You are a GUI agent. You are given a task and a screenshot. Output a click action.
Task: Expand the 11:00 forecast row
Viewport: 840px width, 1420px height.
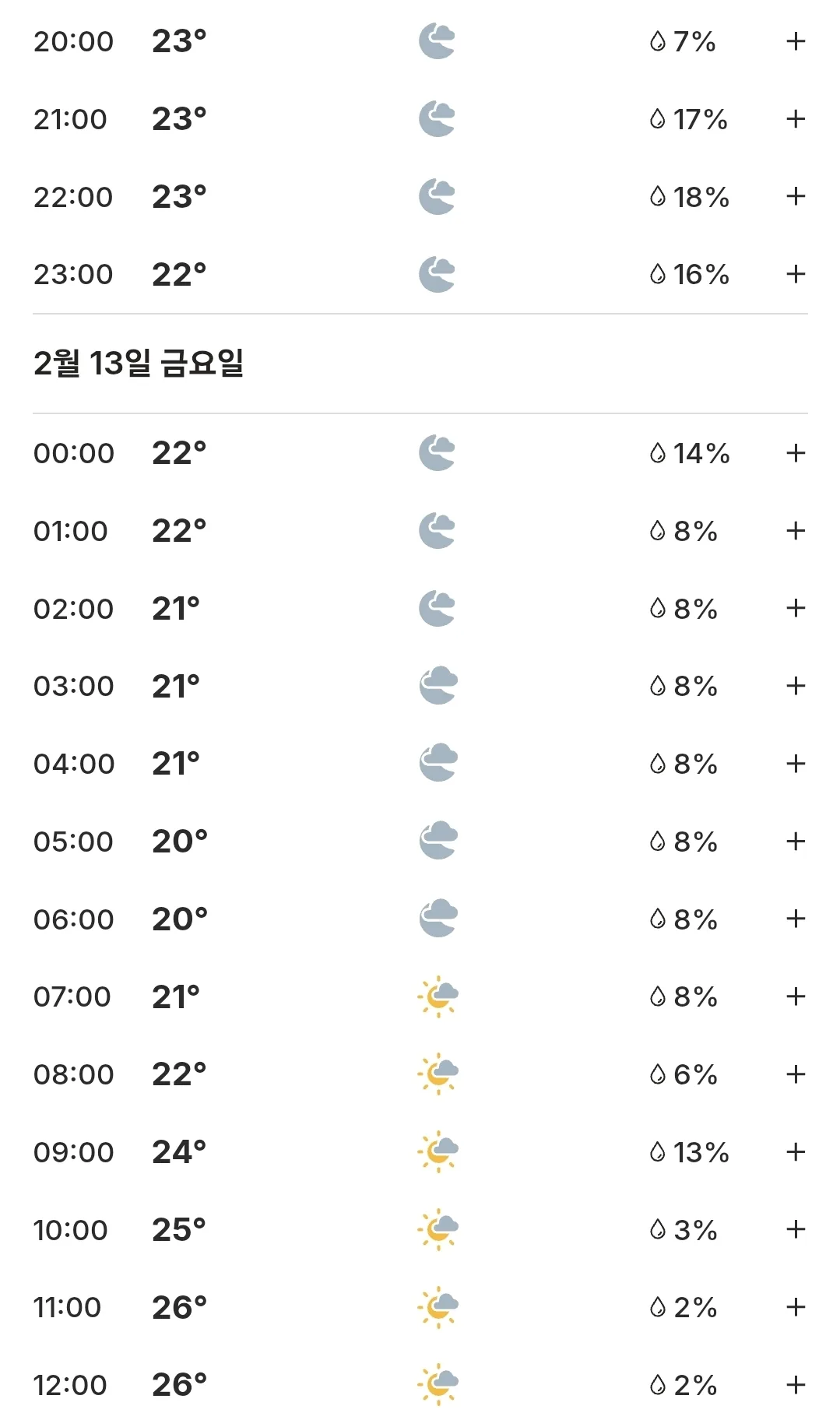pos(795,1307)
